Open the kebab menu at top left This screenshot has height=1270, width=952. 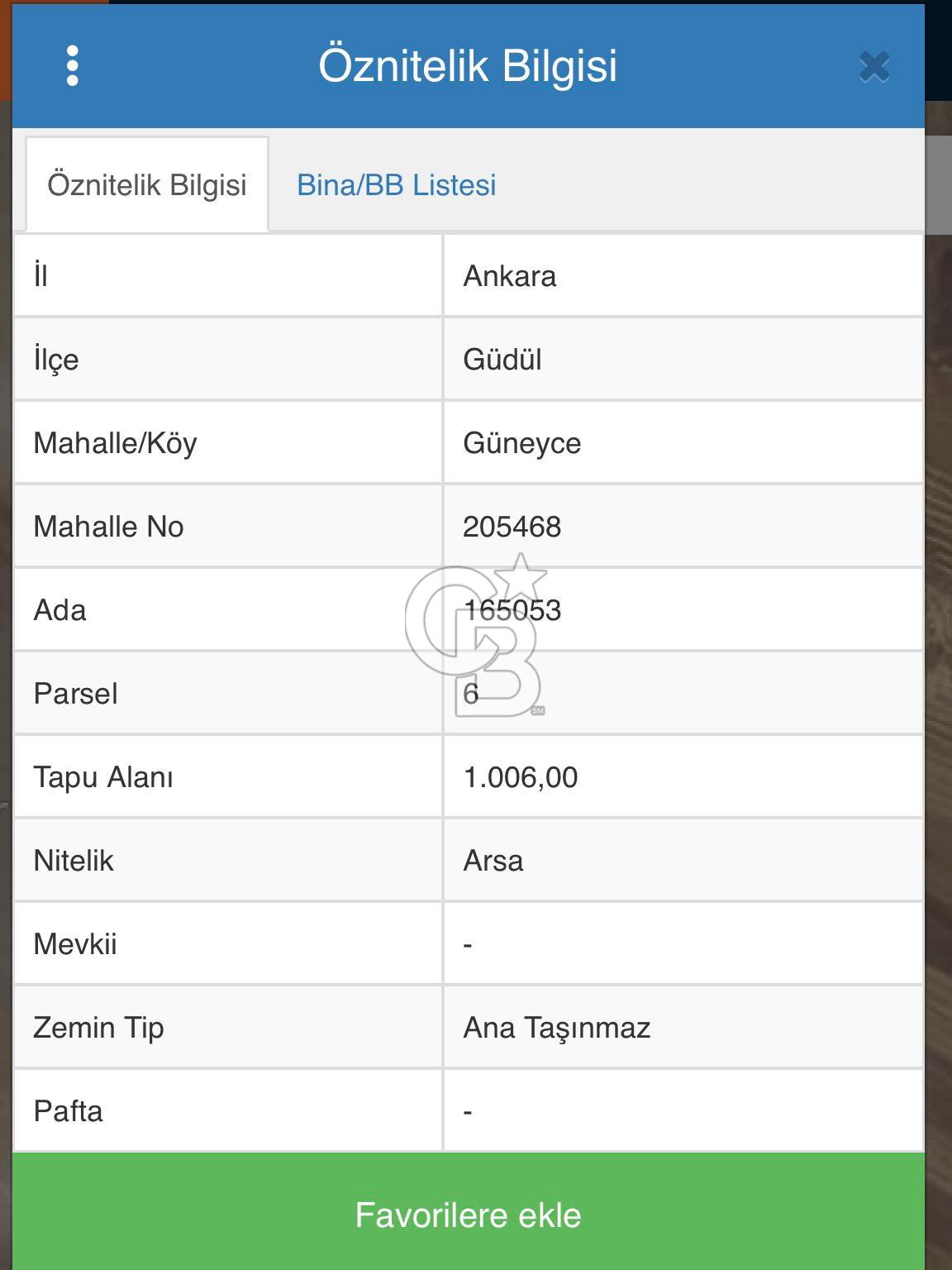click(x=73, y=64)
